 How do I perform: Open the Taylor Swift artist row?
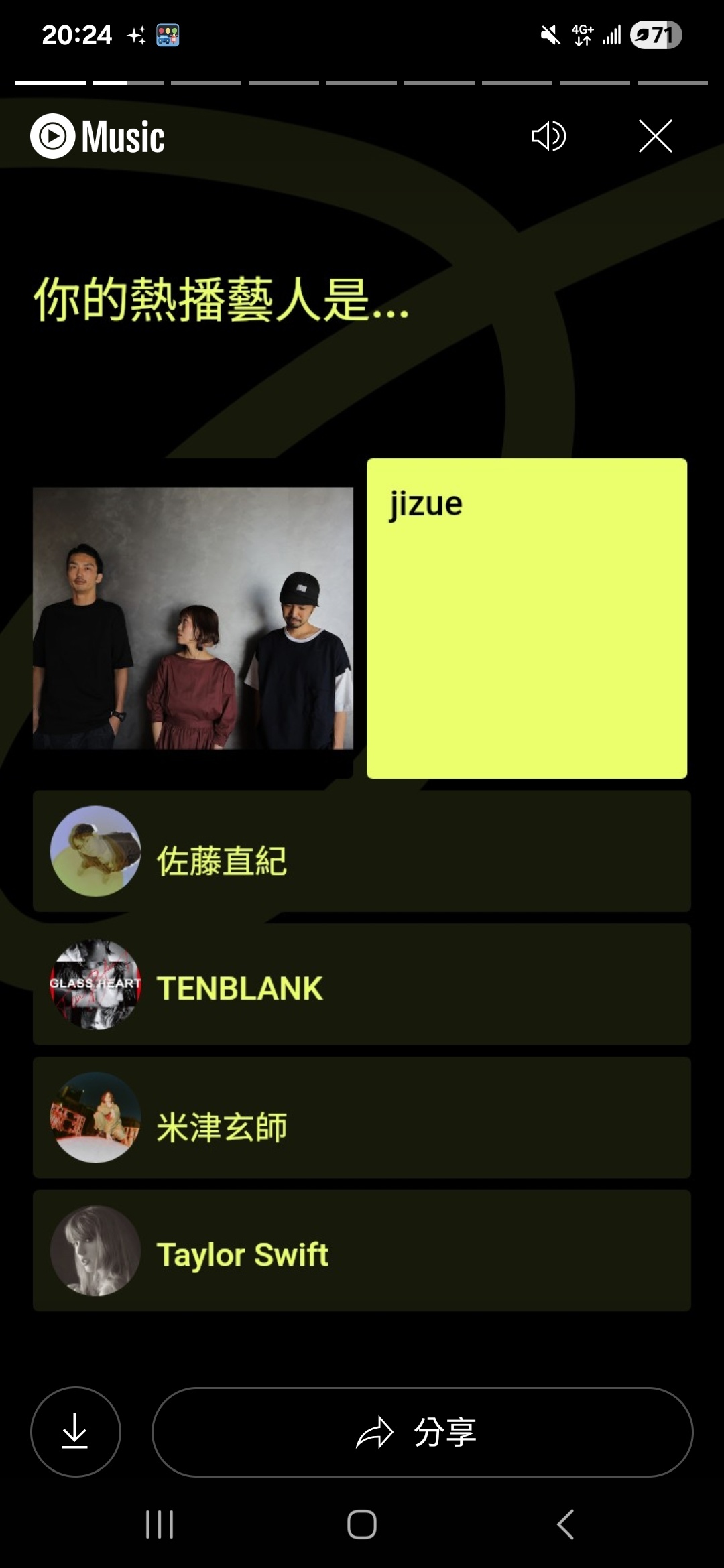pos(362,1251)
